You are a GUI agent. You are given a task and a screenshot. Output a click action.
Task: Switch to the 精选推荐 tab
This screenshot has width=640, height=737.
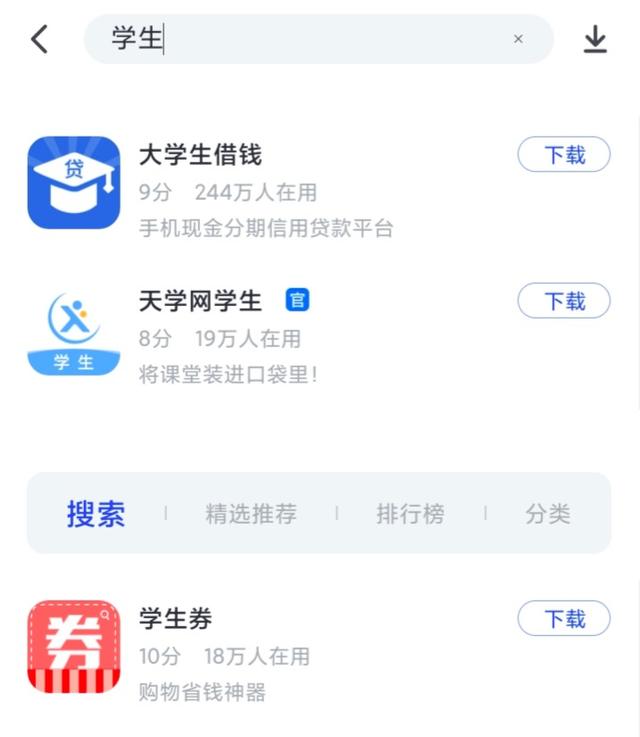pyautogui.click(x=251, y=514)
